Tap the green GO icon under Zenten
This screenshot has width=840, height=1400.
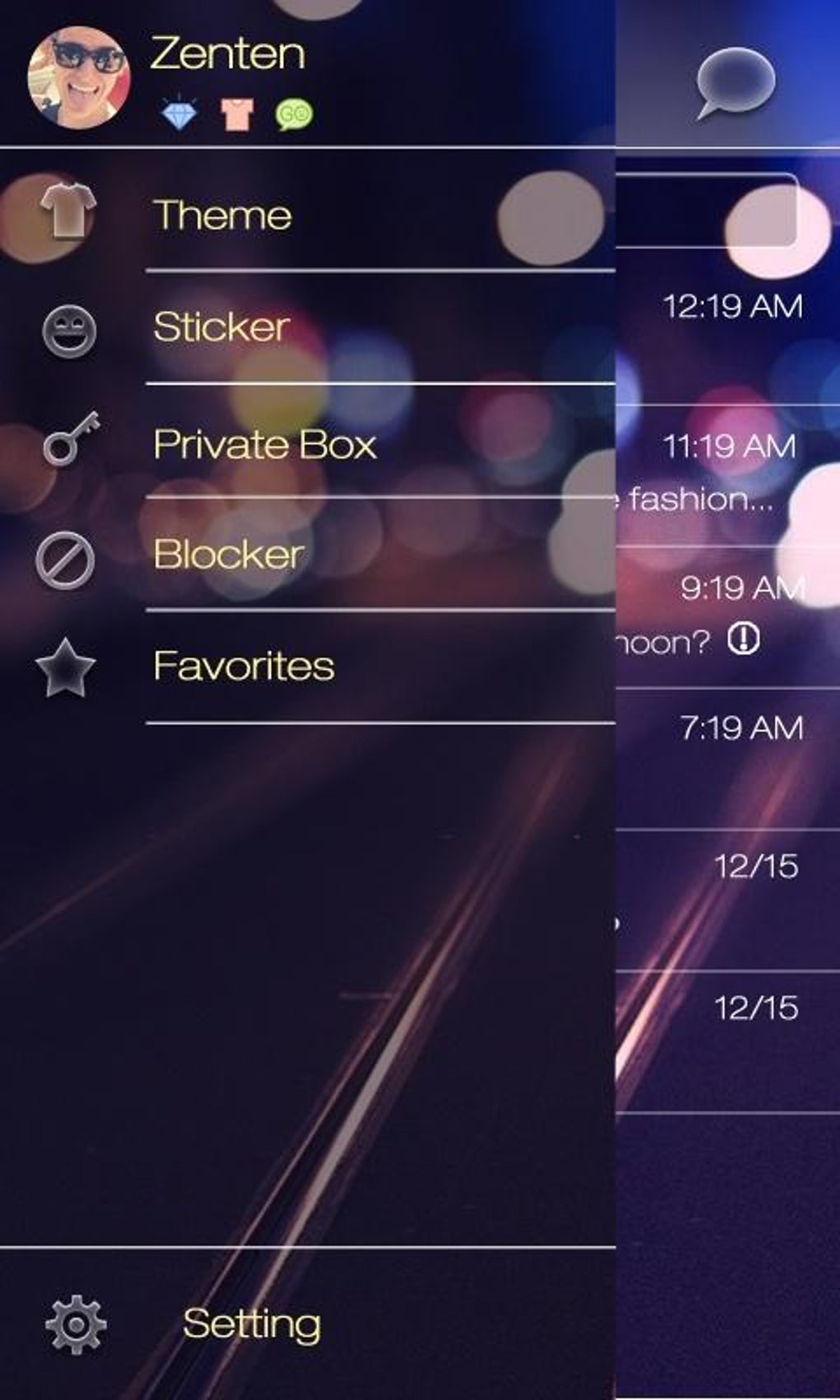click(x=294, y=115)
